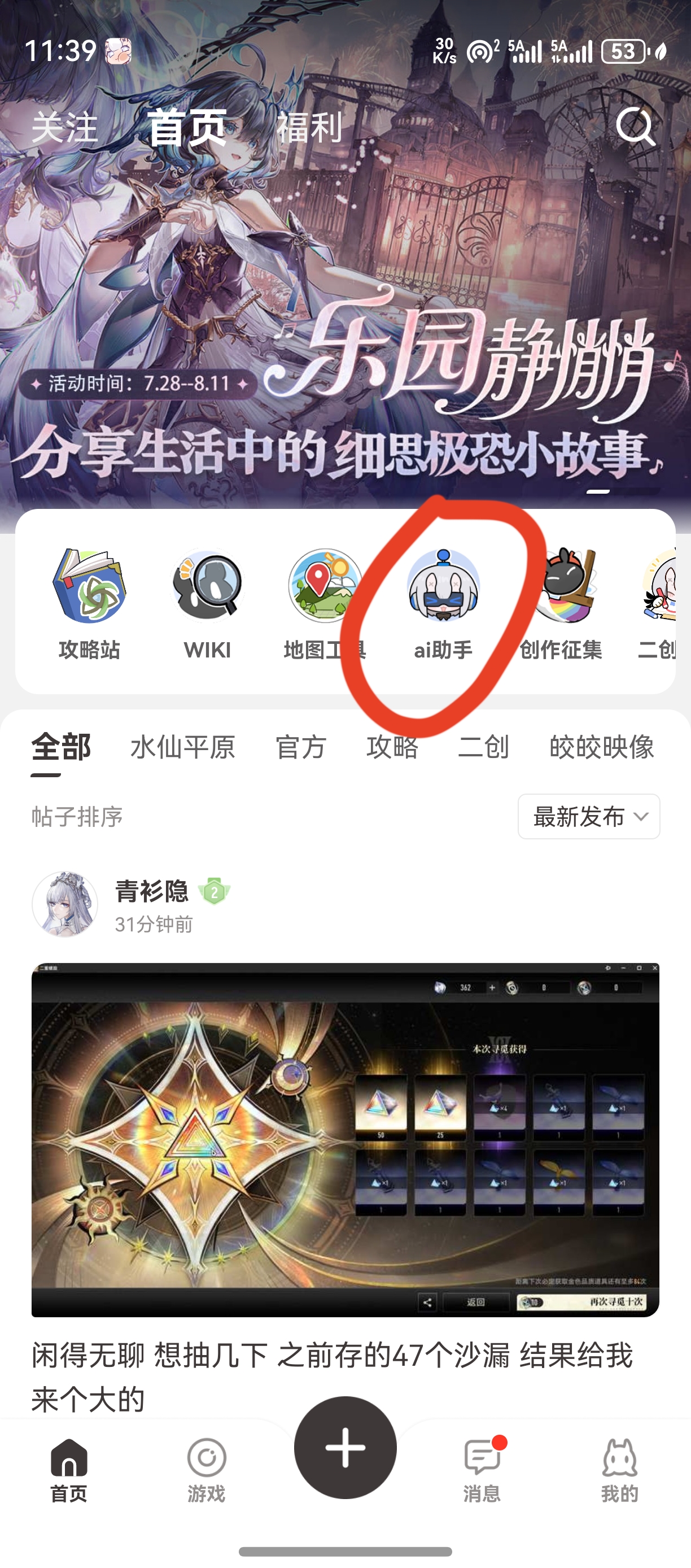Select the 攻略 category tab
This screenshot has width=691, height=1568.
coord(392,747)
